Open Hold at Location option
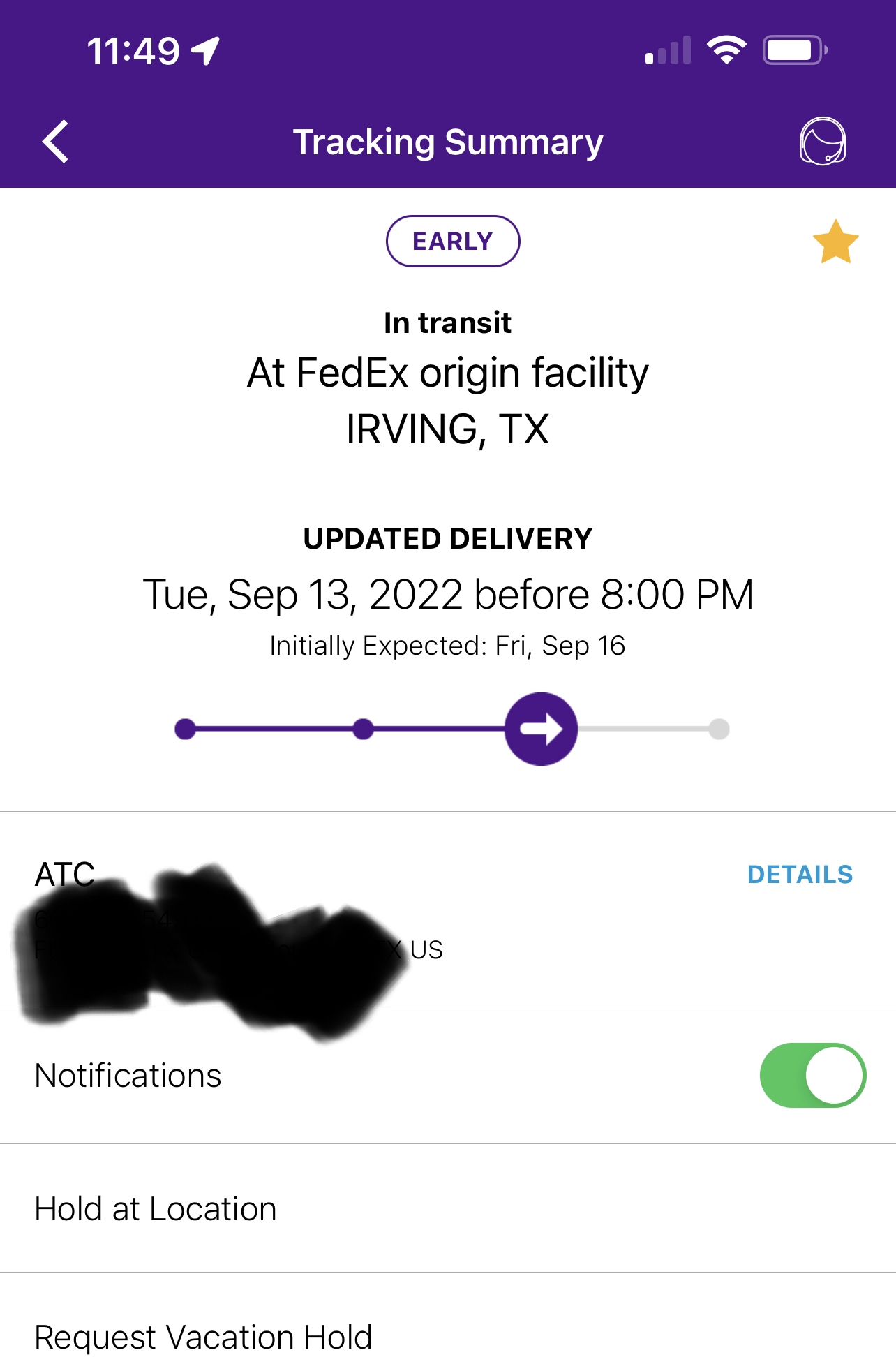 [156, 1209]
